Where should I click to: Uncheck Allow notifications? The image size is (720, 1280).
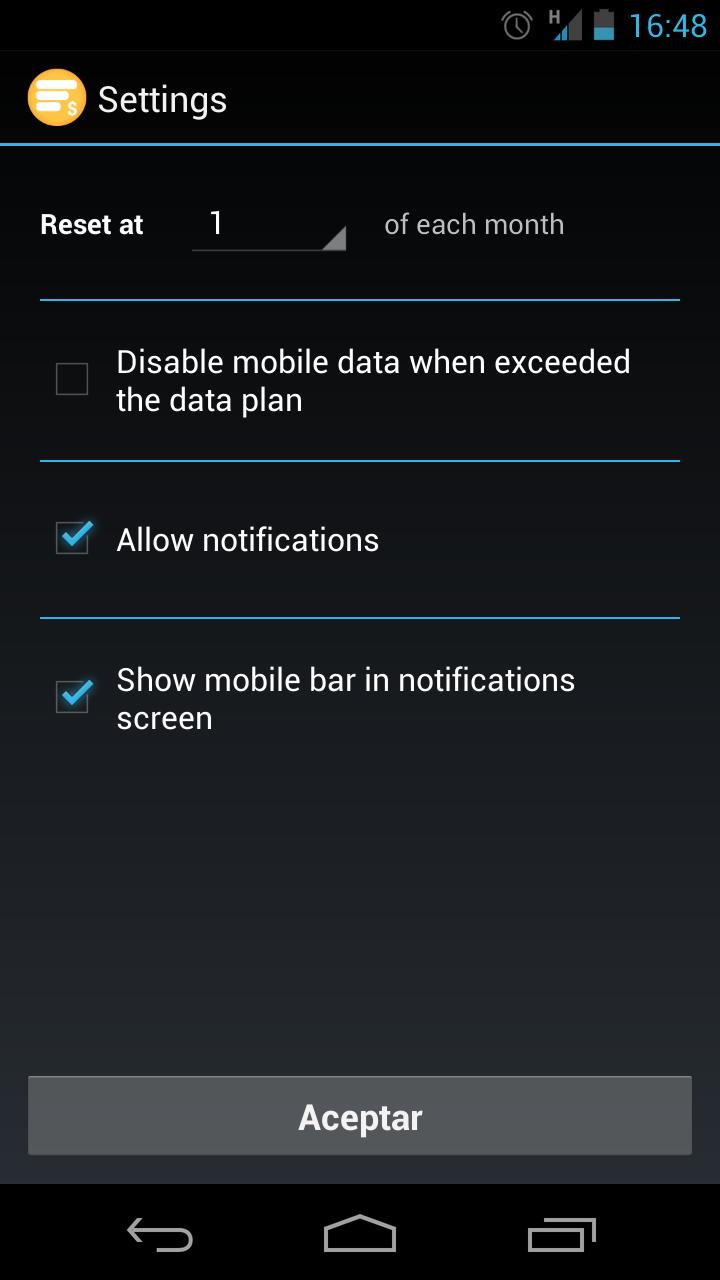tap(72, 539)
